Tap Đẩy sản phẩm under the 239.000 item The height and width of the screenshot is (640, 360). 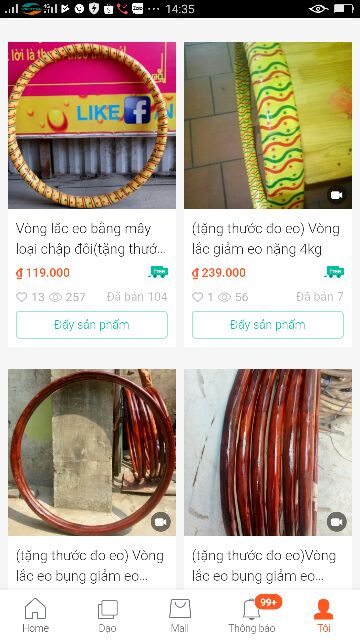click(268, 325)
